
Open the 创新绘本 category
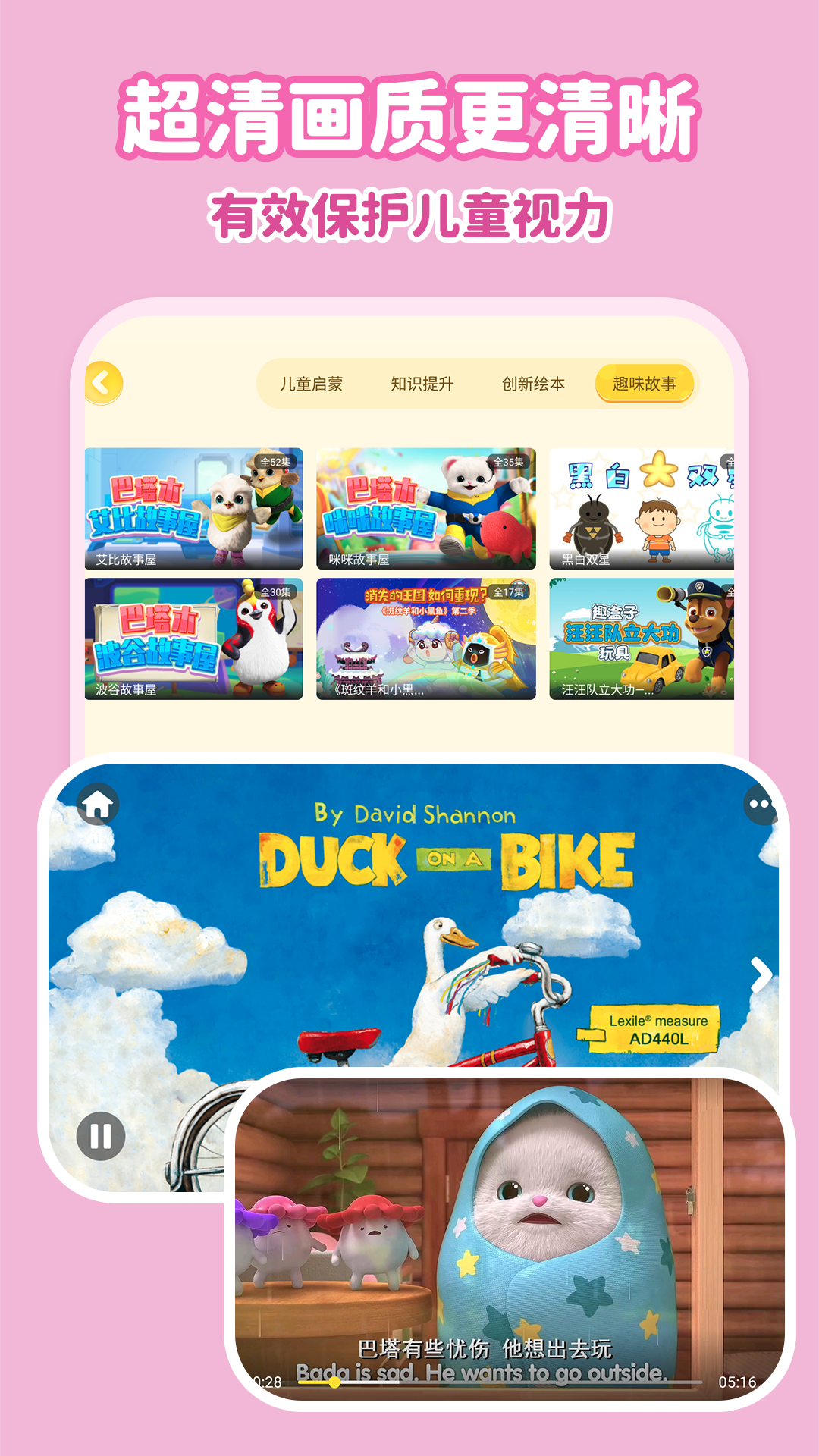pos(534,383)
